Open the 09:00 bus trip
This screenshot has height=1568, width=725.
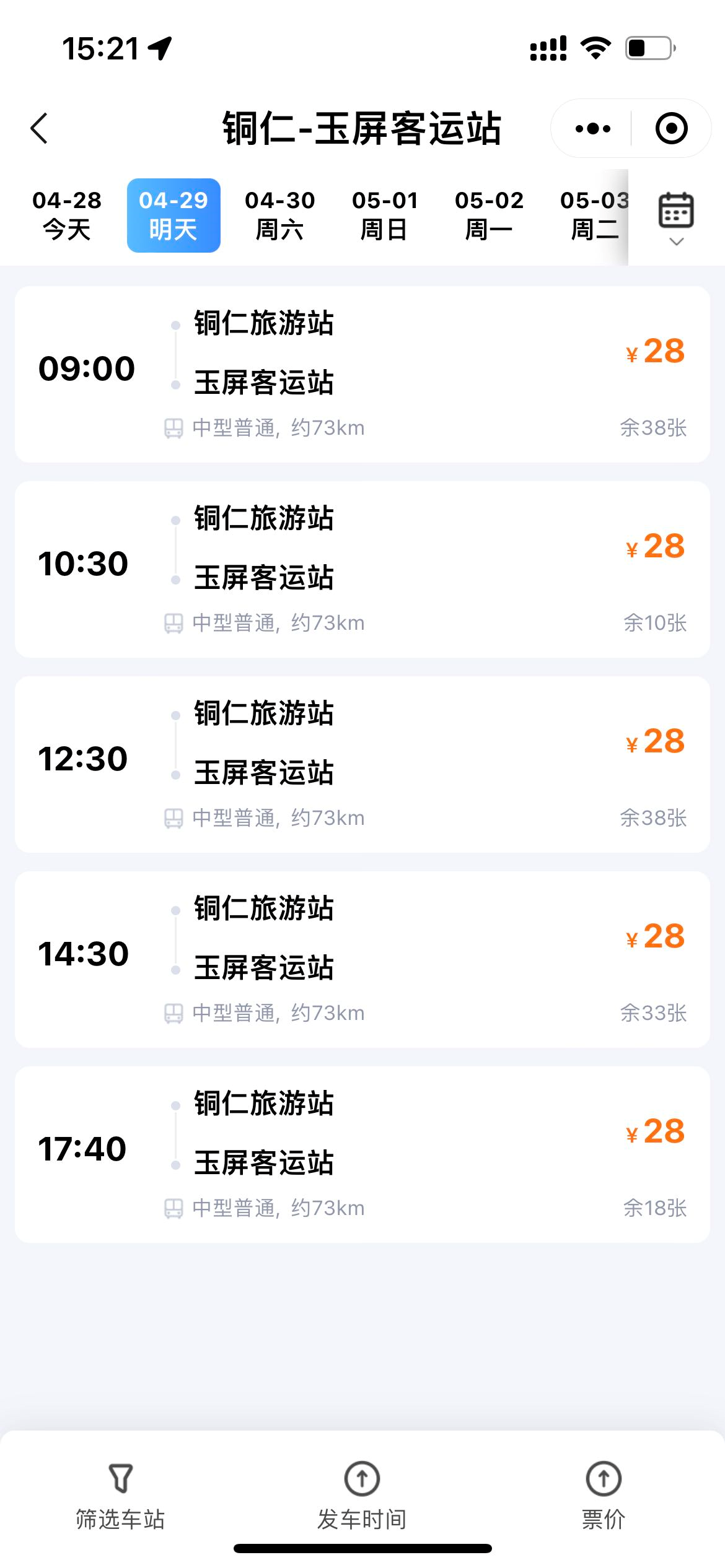click(x=362, y=374)
